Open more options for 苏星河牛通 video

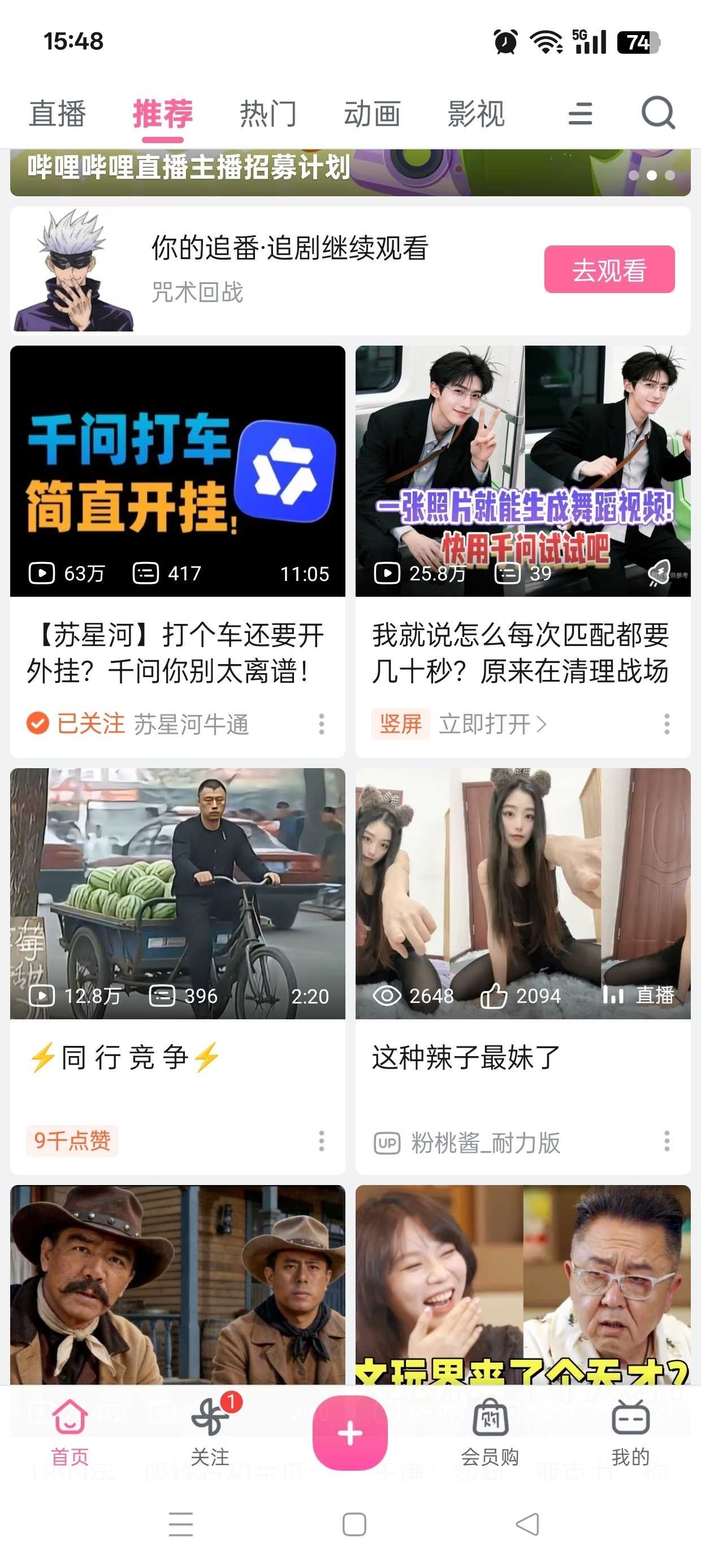coord(321,723)
